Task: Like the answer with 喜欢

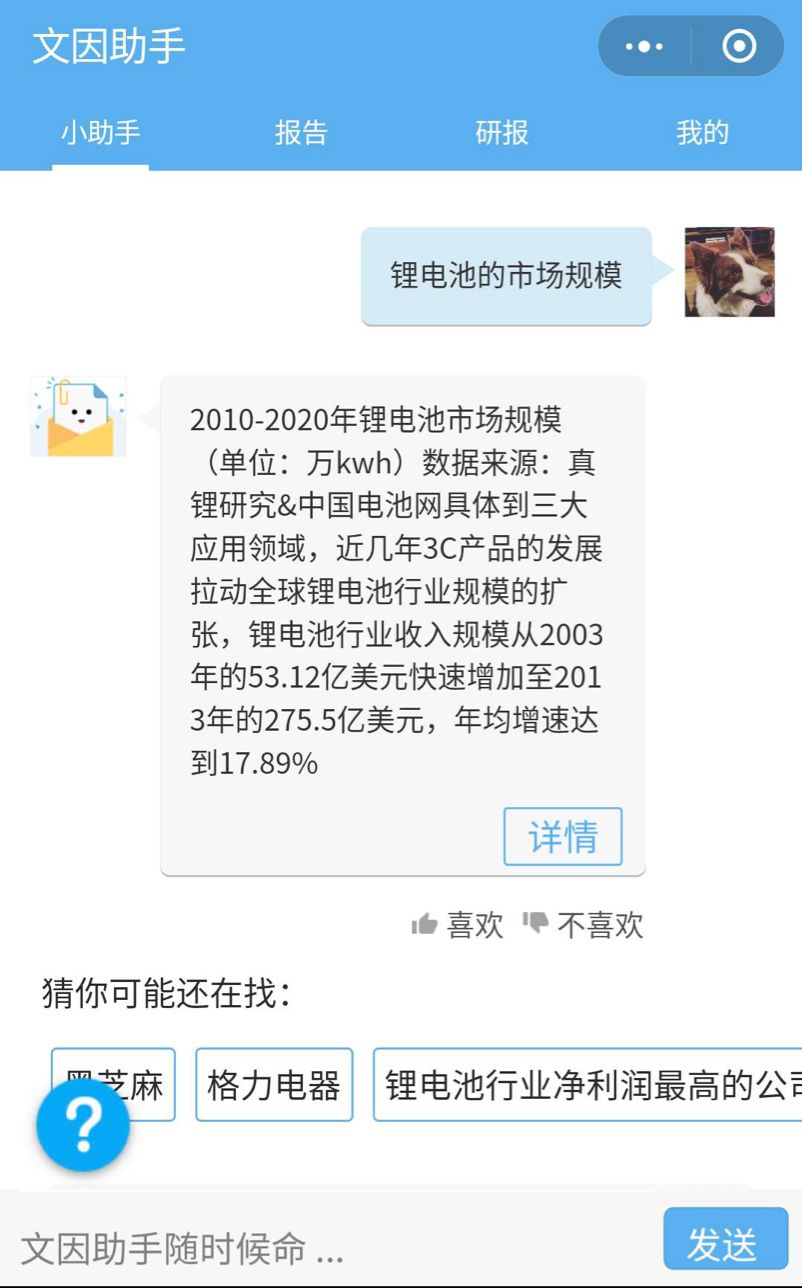Action: [458, 925]
